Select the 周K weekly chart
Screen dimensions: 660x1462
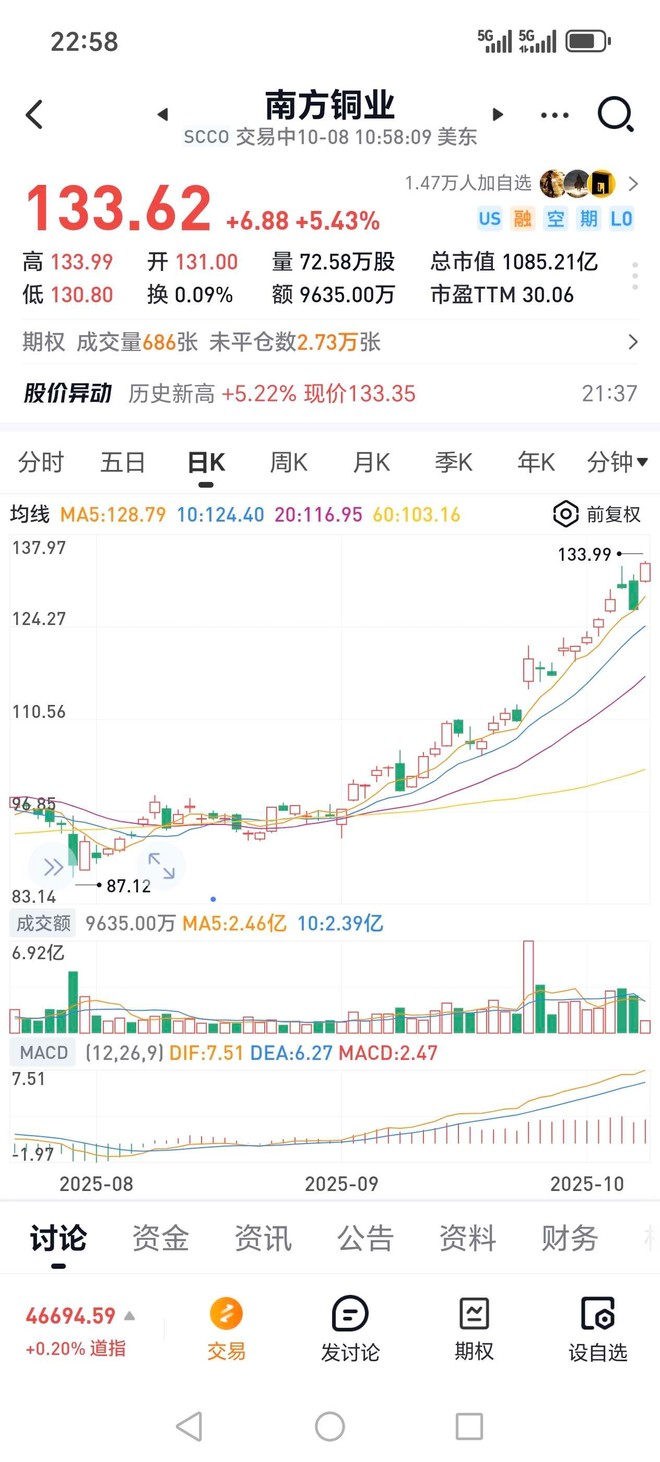click(x=289, y=462)
